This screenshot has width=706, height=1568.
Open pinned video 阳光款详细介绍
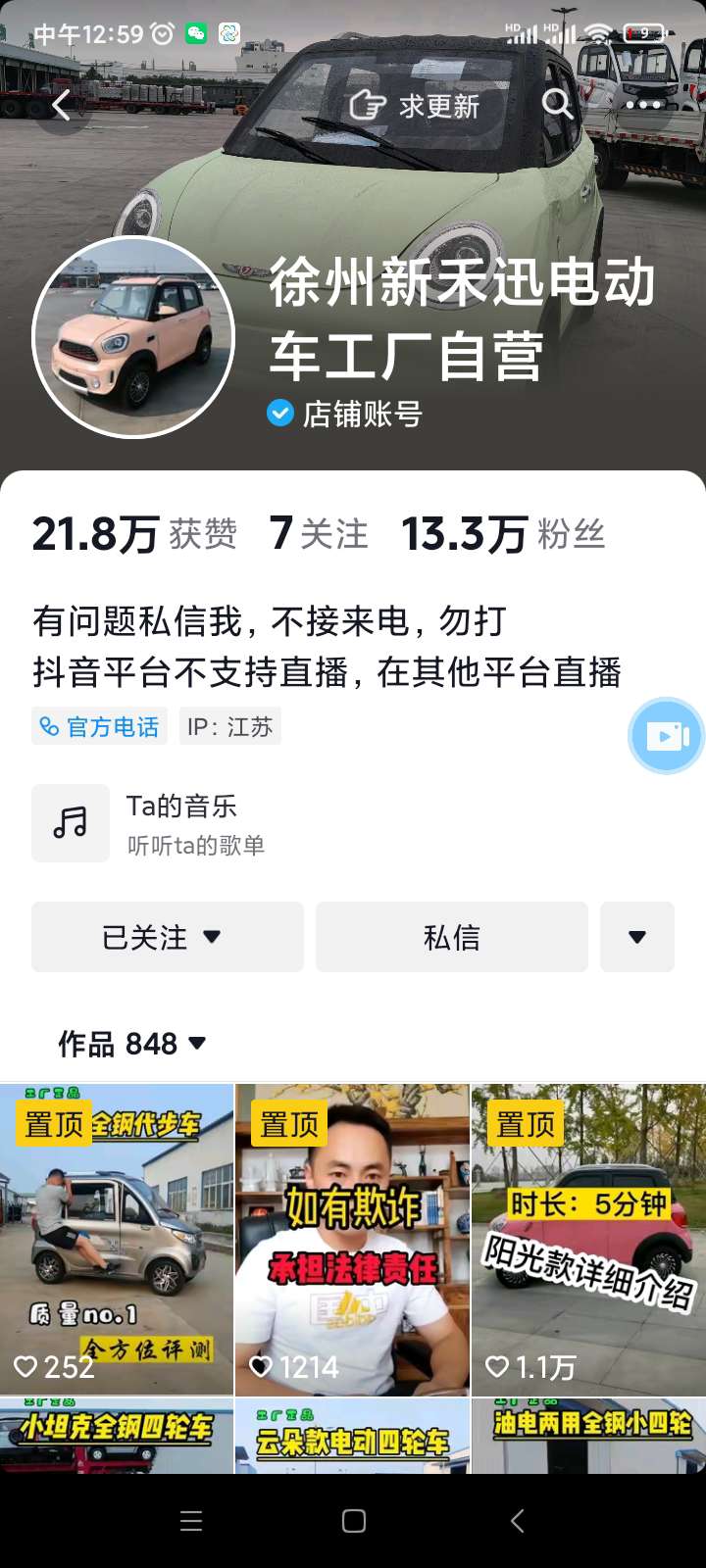[588, 1240]
